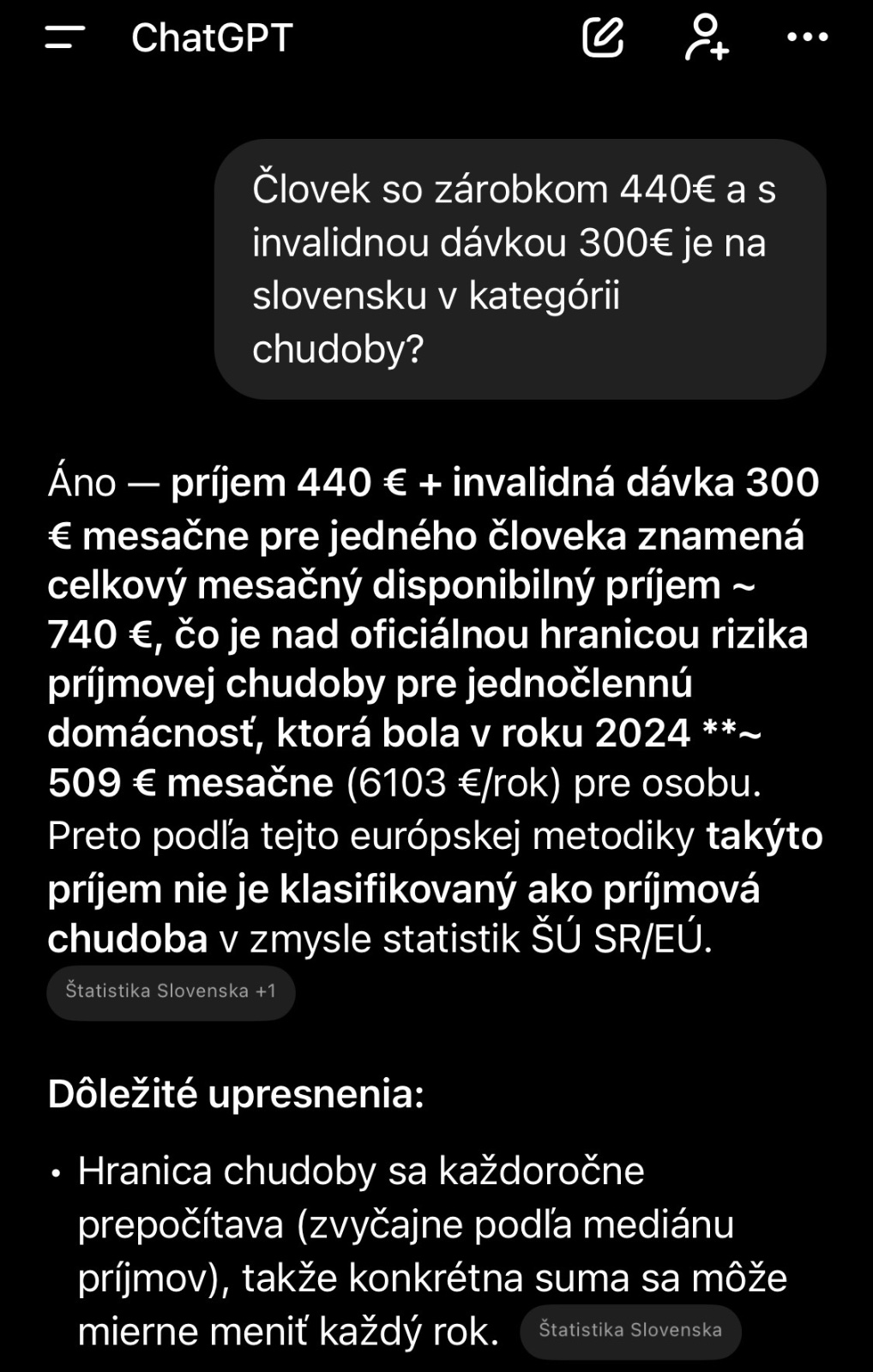Start a new chat
Screen dimensions: 873x1372
[603, 37]
